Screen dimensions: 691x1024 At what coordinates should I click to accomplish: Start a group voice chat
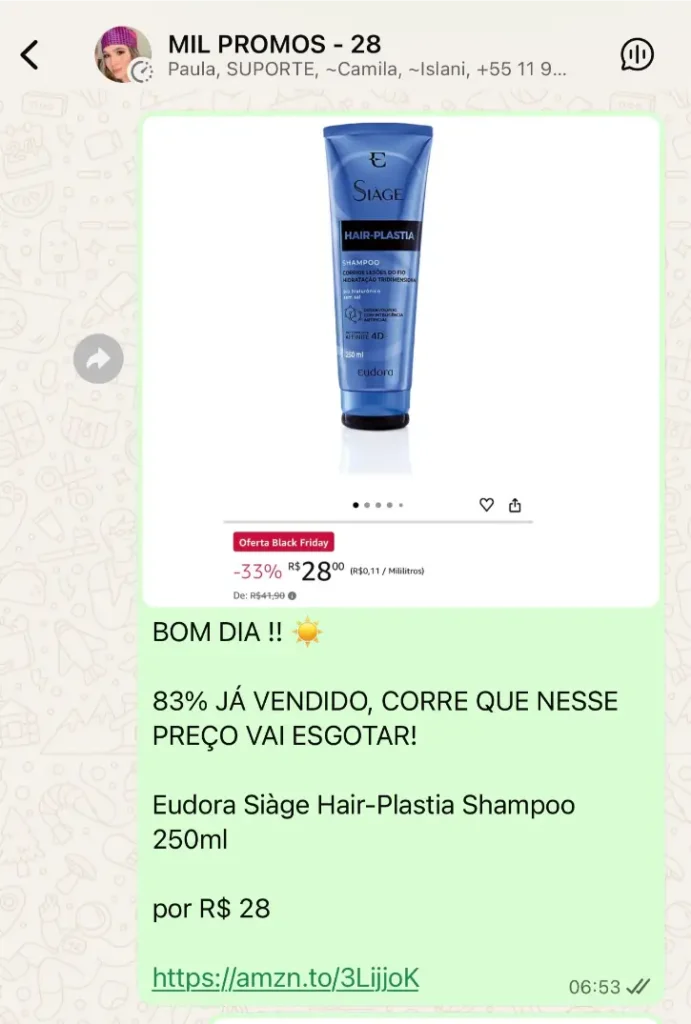coord(637,55)
